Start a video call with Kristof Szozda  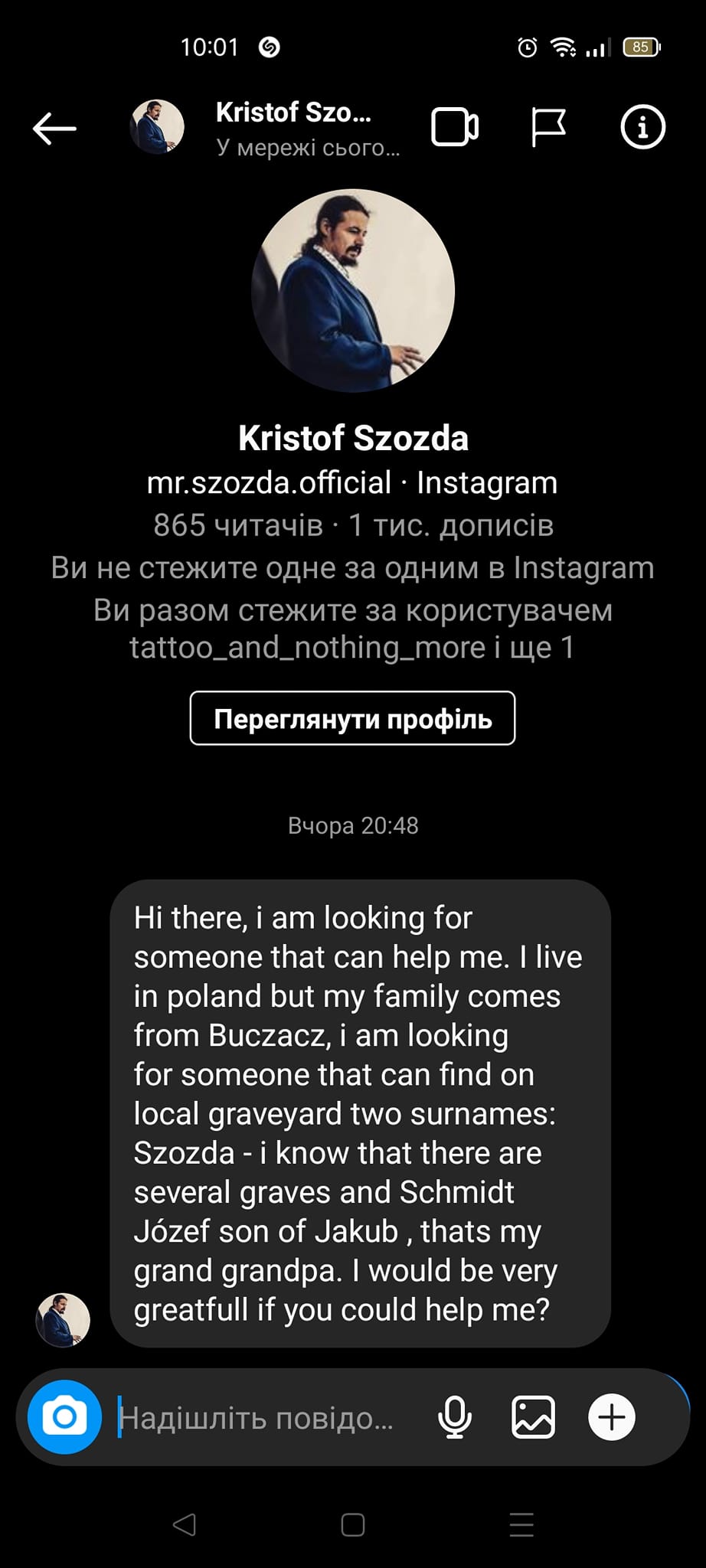tap(455, 127)
